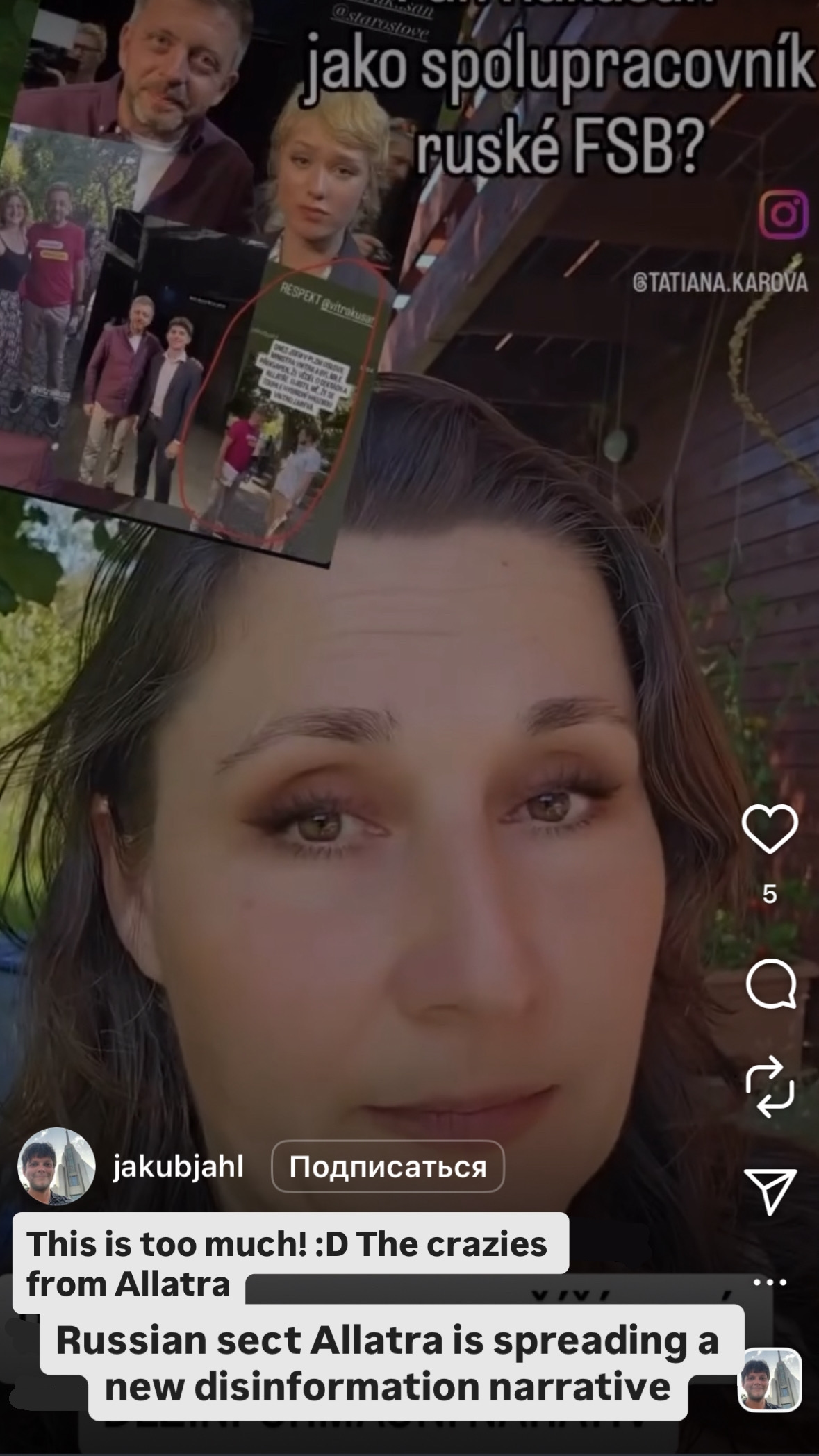The image size is (819, 1456).
Task: Open jakubjahl's profile picture
Action: 56,1167
